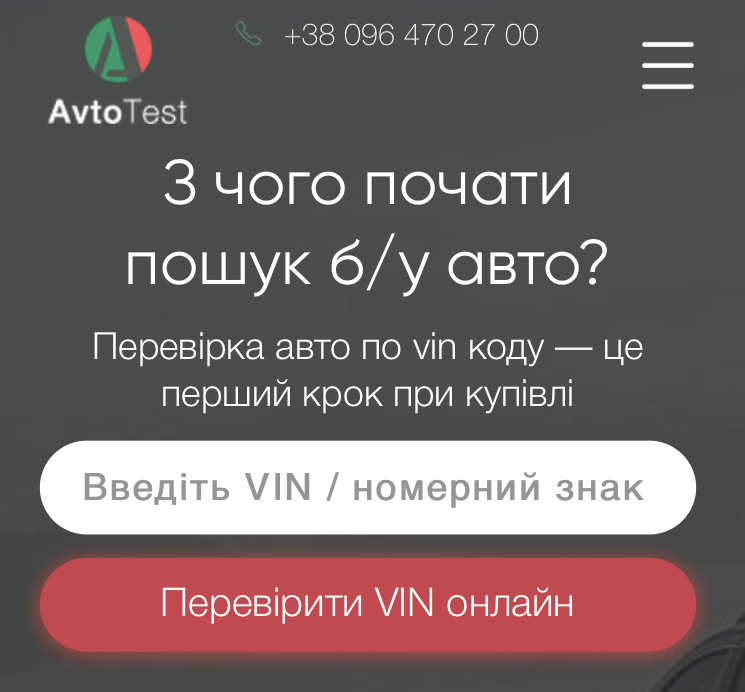Image resolution: width=745 pixels, height=692 pixels.
Task: Open the hamburger menu
Action: [668, 66]
